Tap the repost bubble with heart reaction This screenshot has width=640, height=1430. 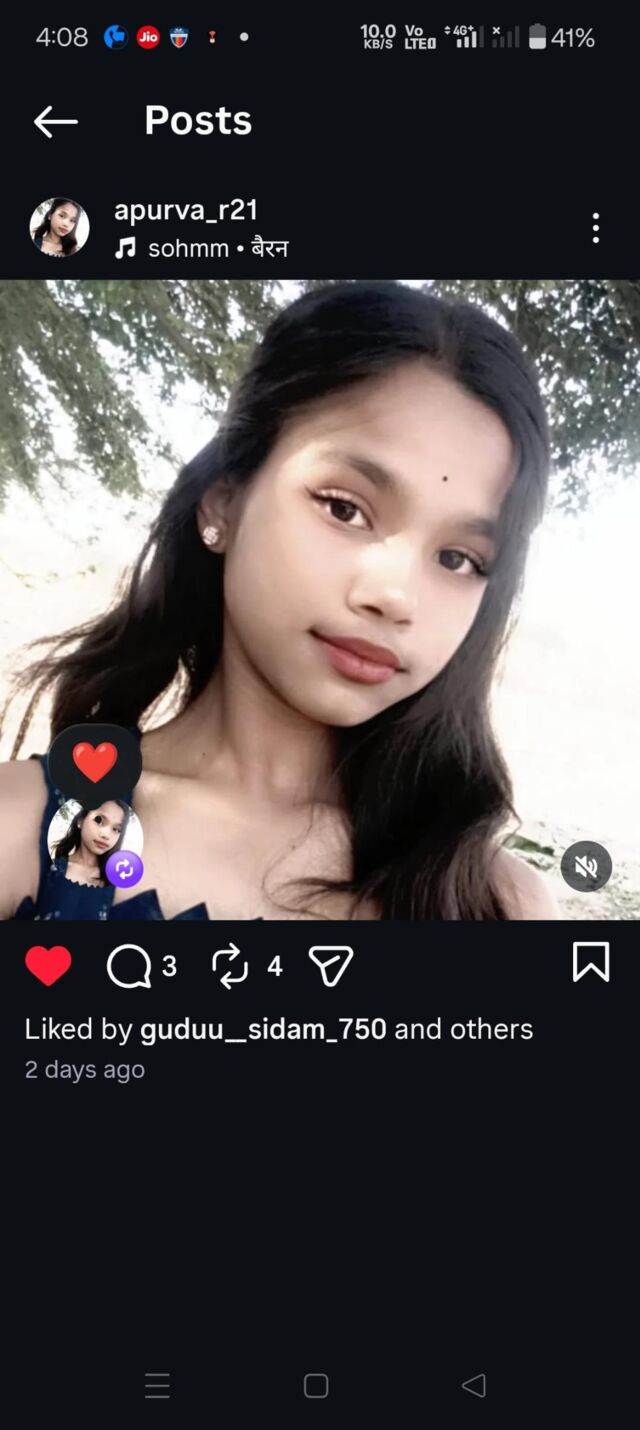pos(95,840)
